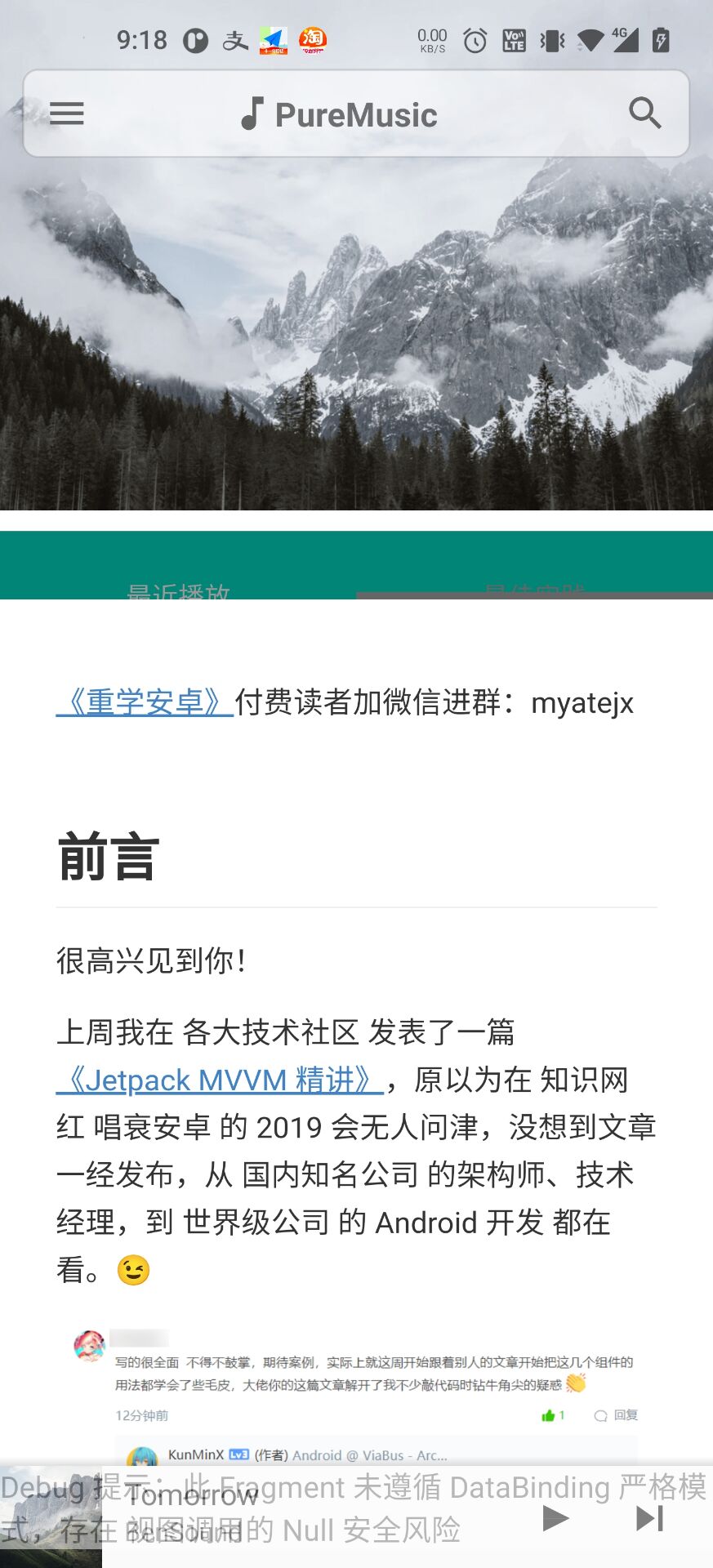Tap the battery icon in status bar
The height and width of the screenshot is (1568, 713).
pyautogui.click(x=660, y=38)
